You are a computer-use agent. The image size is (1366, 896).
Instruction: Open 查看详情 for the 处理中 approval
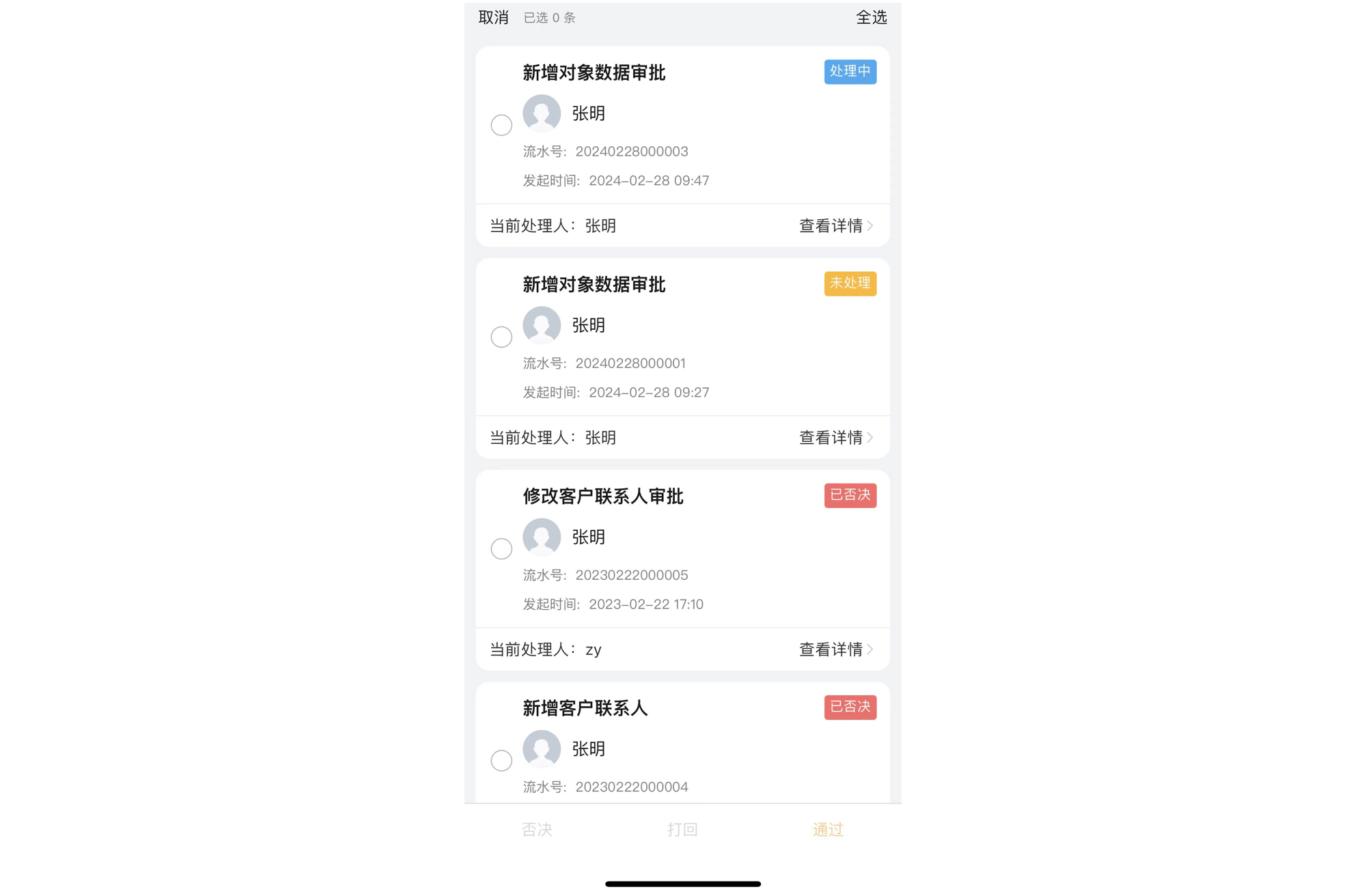pyautogui.click(x=835, y=226)
